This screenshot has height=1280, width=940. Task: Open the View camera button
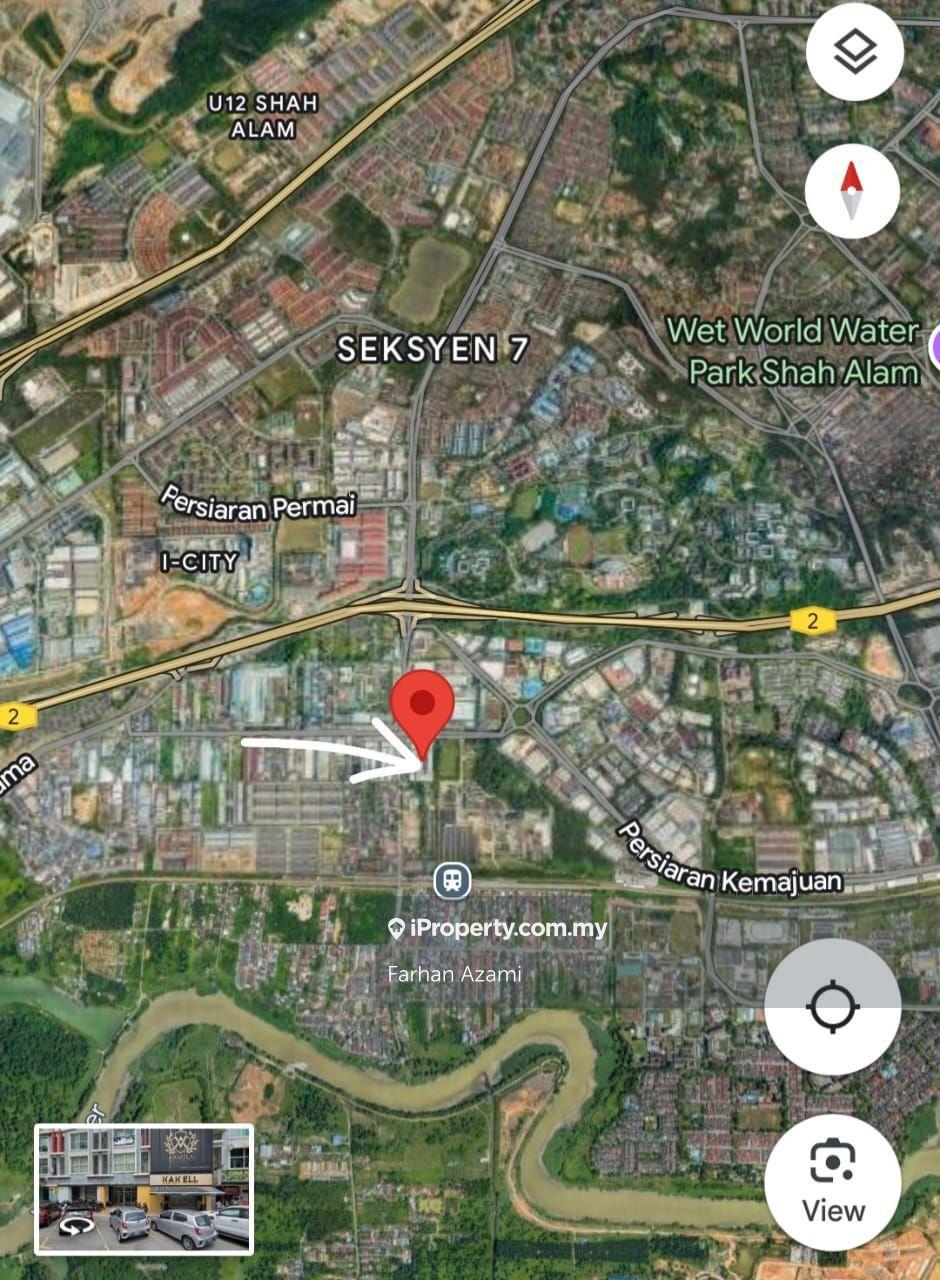click(x=832, y=1183)
